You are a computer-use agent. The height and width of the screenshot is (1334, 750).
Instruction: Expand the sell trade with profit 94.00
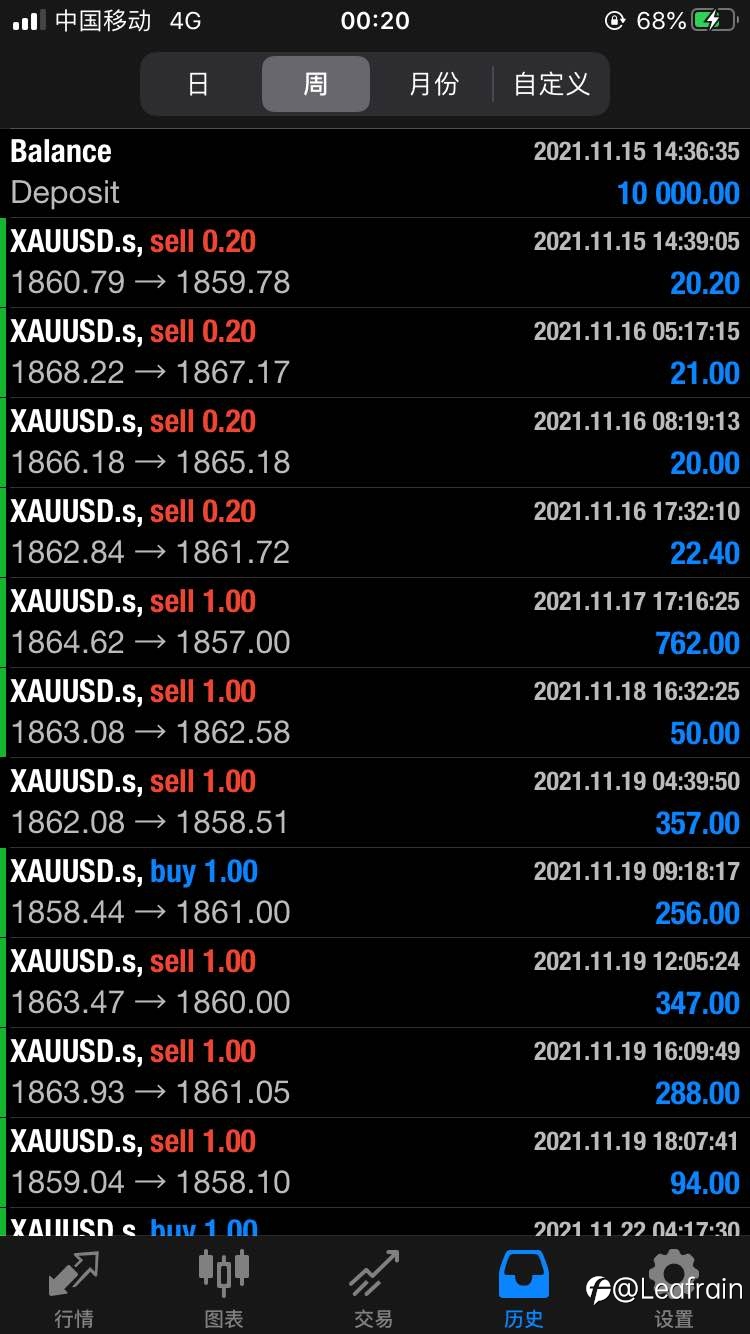pos(375,1163)
